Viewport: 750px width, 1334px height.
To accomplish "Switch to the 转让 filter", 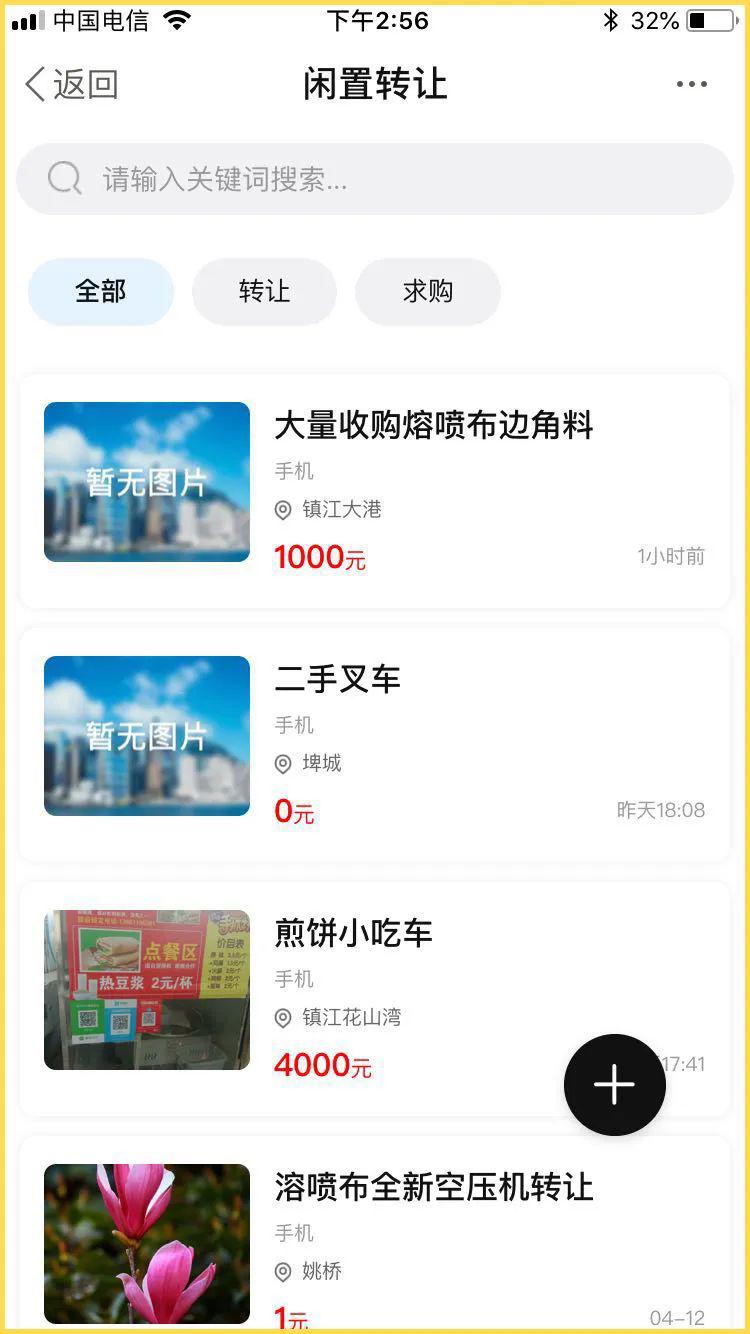I will tap(264, 291).
